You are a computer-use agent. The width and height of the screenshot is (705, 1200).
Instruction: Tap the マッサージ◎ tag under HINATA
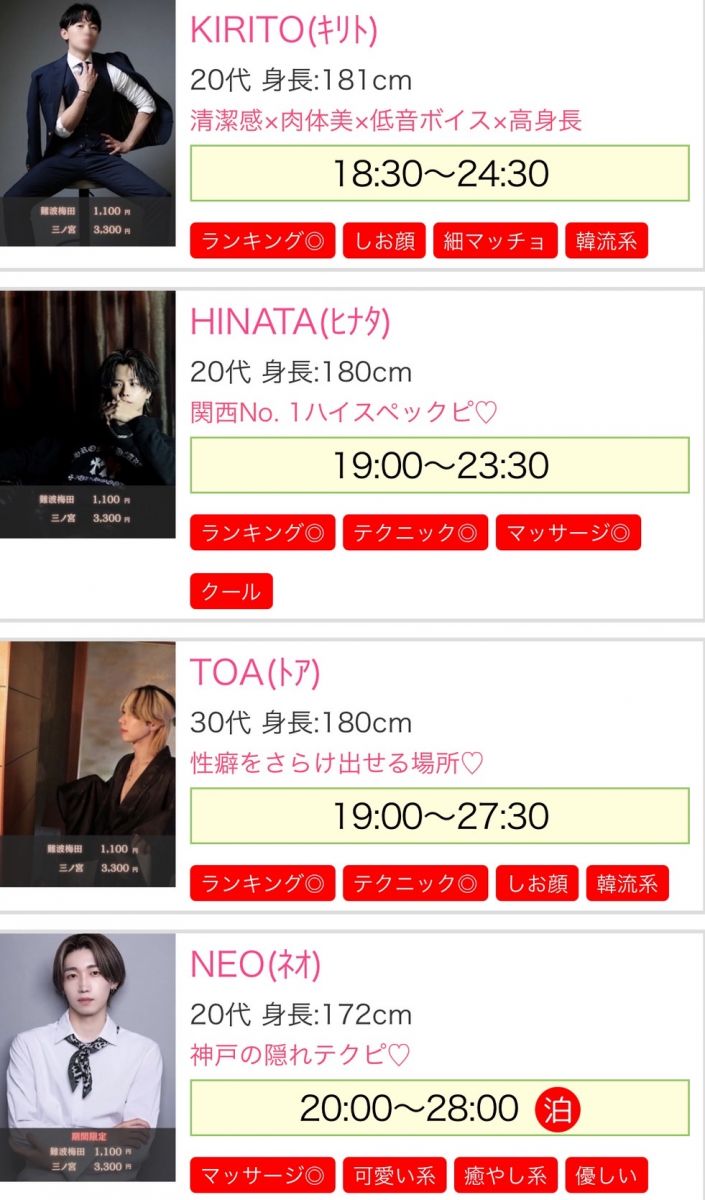point(568,533)
